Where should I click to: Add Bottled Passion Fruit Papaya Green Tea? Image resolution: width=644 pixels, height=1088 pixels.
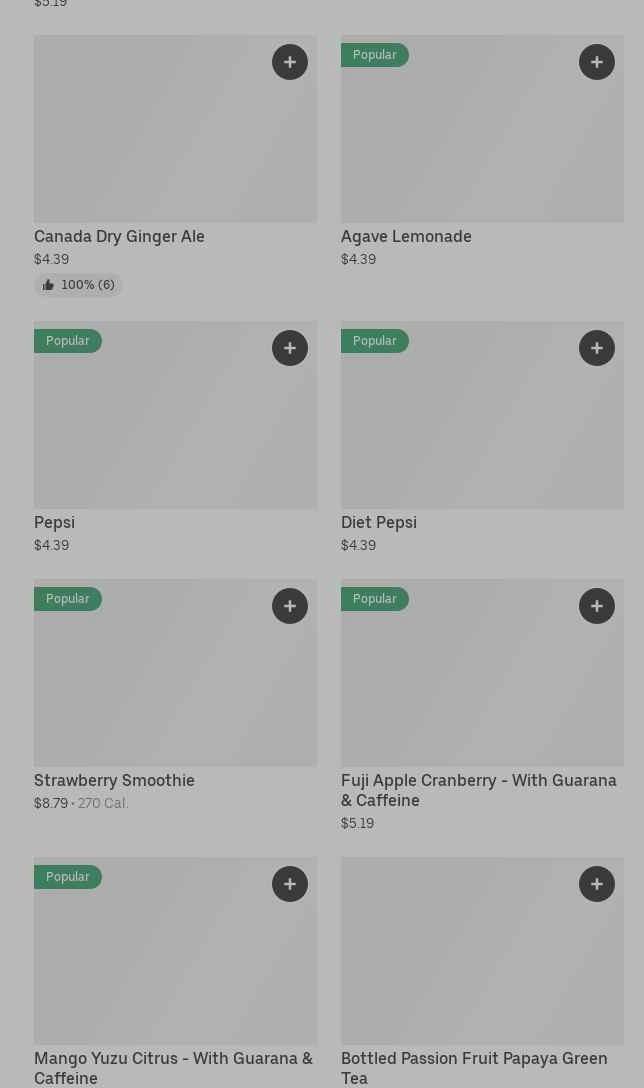597,884
